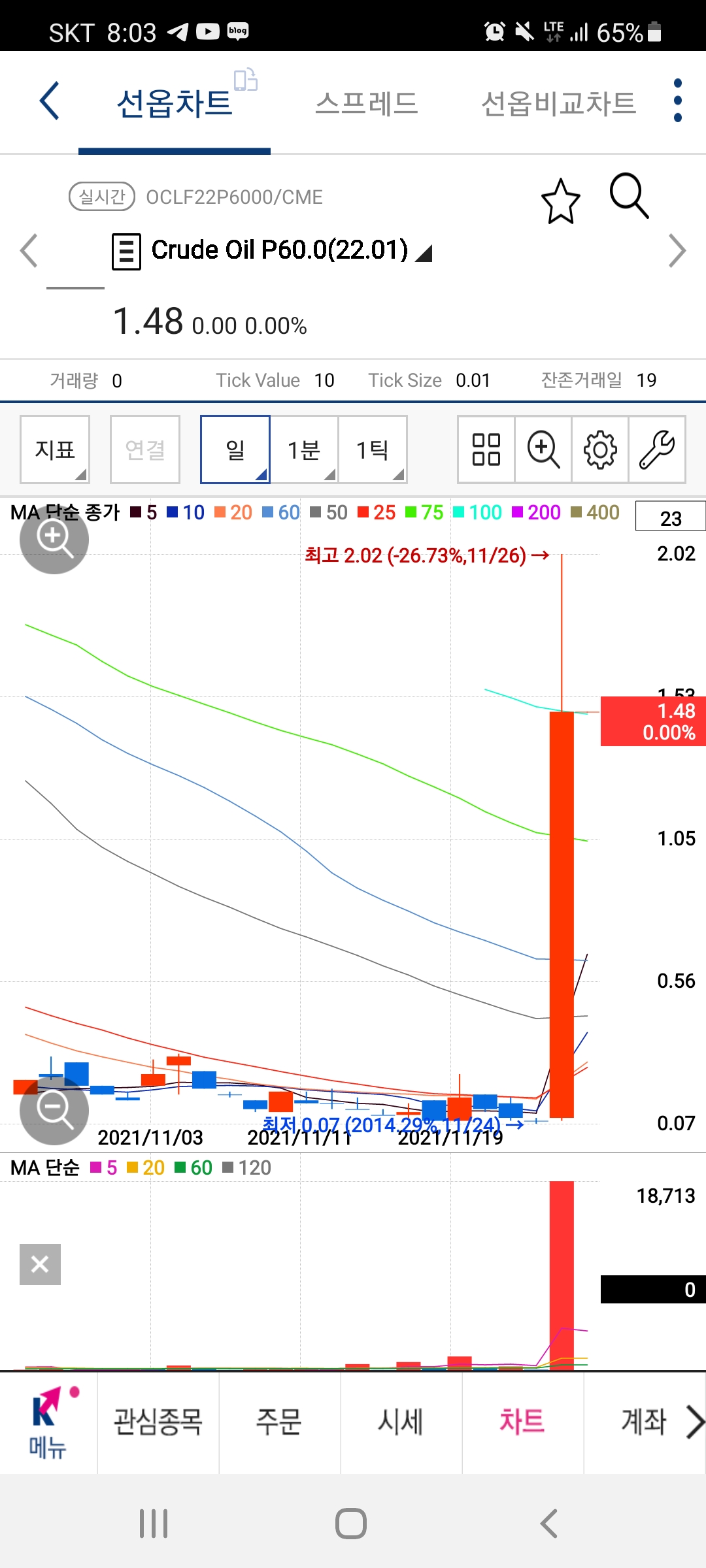Open the 지표 indicator menu
This screenshot has width=706, height=1568.
coord(55,449)
